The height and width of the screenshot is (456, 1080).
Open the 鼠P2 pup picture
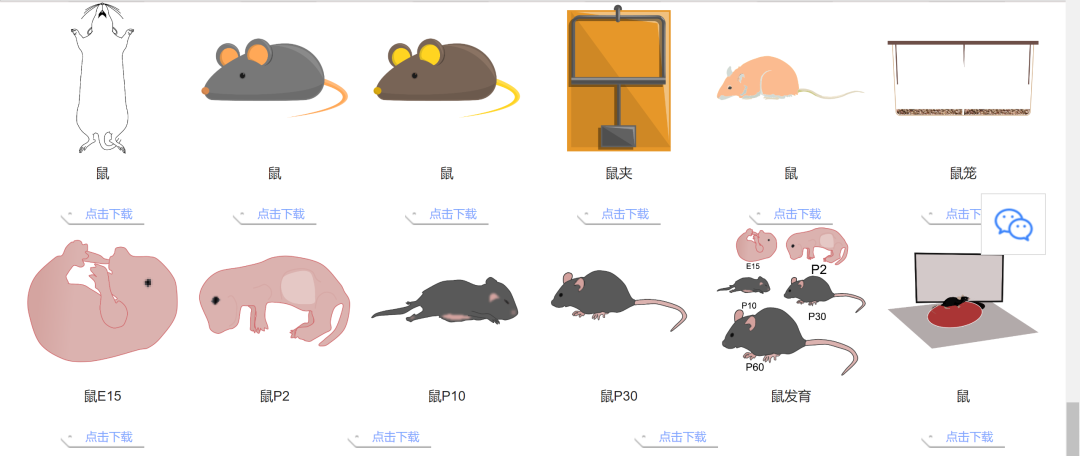274,301
